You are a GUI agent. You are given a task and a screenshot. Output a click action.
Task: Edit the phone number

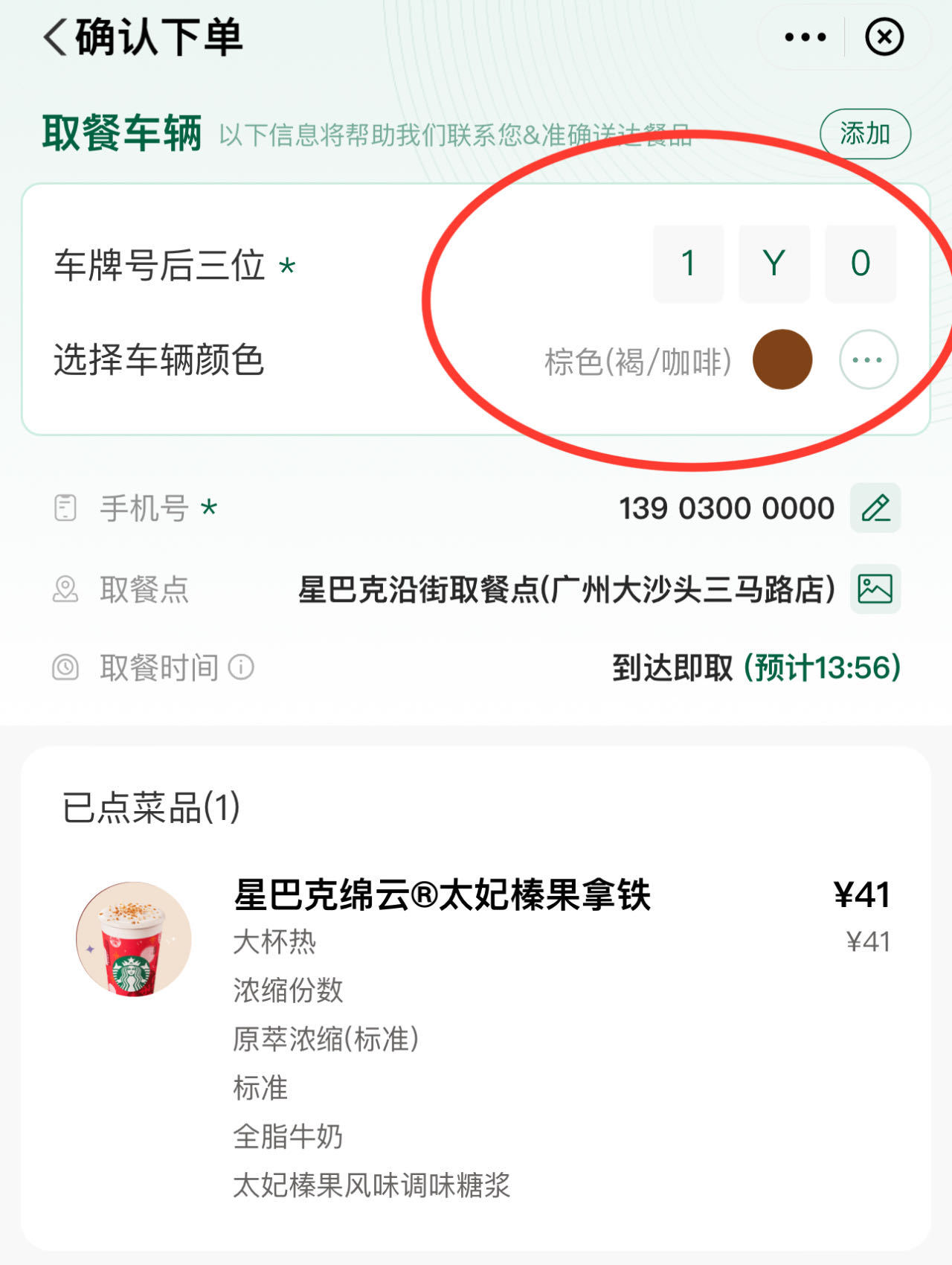point(875,508)
